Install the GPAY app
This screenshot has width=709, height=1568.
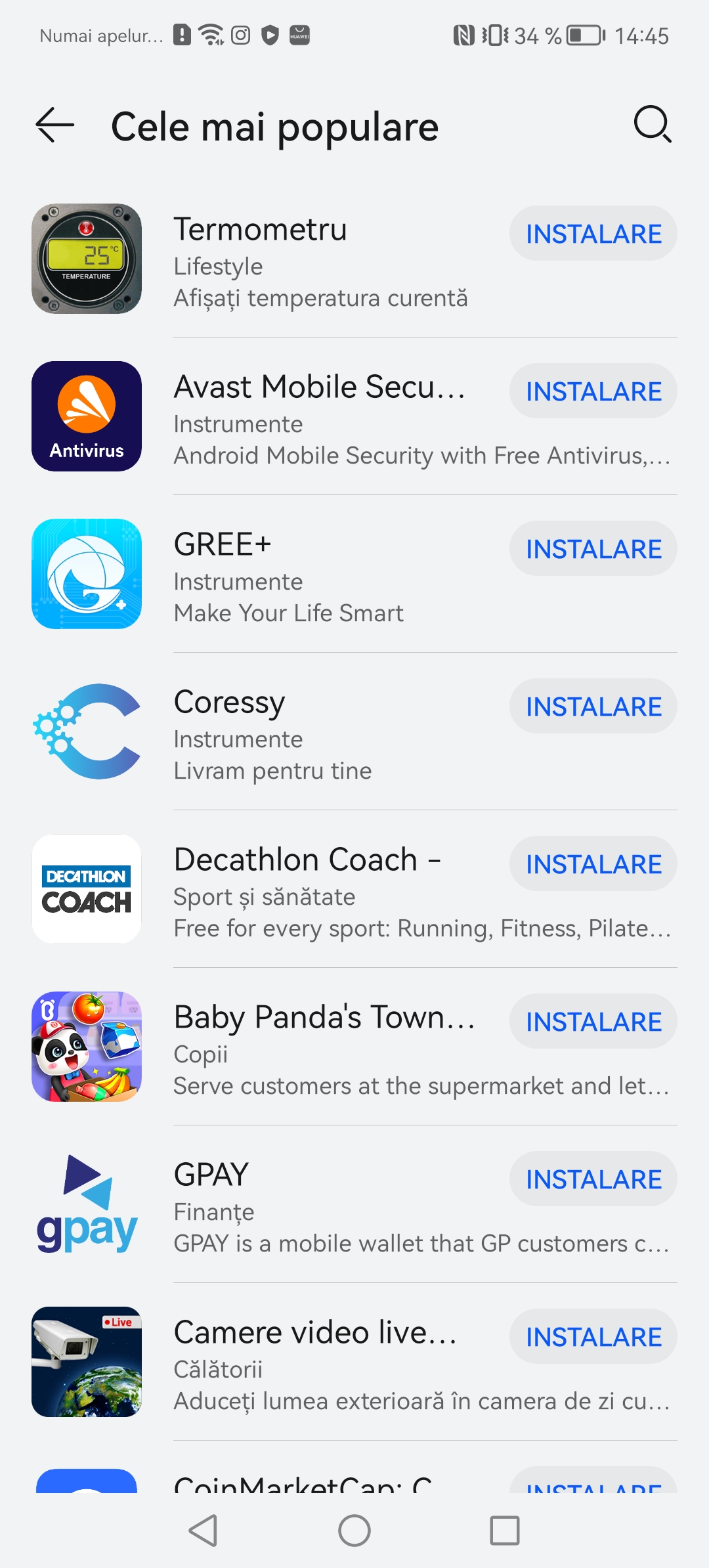point(593,1179)
